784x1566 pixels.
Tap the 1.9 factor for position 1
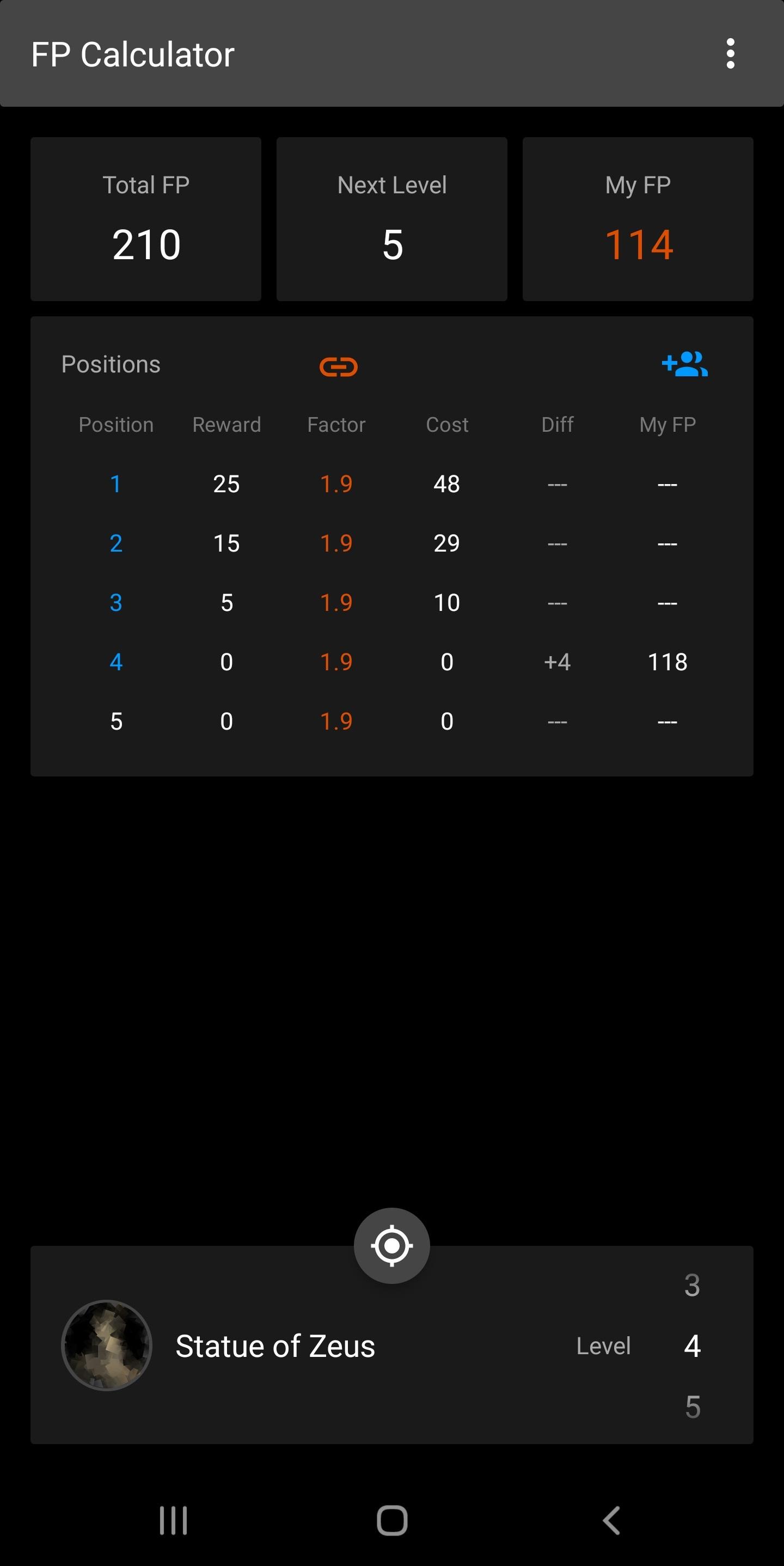[336, 484]
